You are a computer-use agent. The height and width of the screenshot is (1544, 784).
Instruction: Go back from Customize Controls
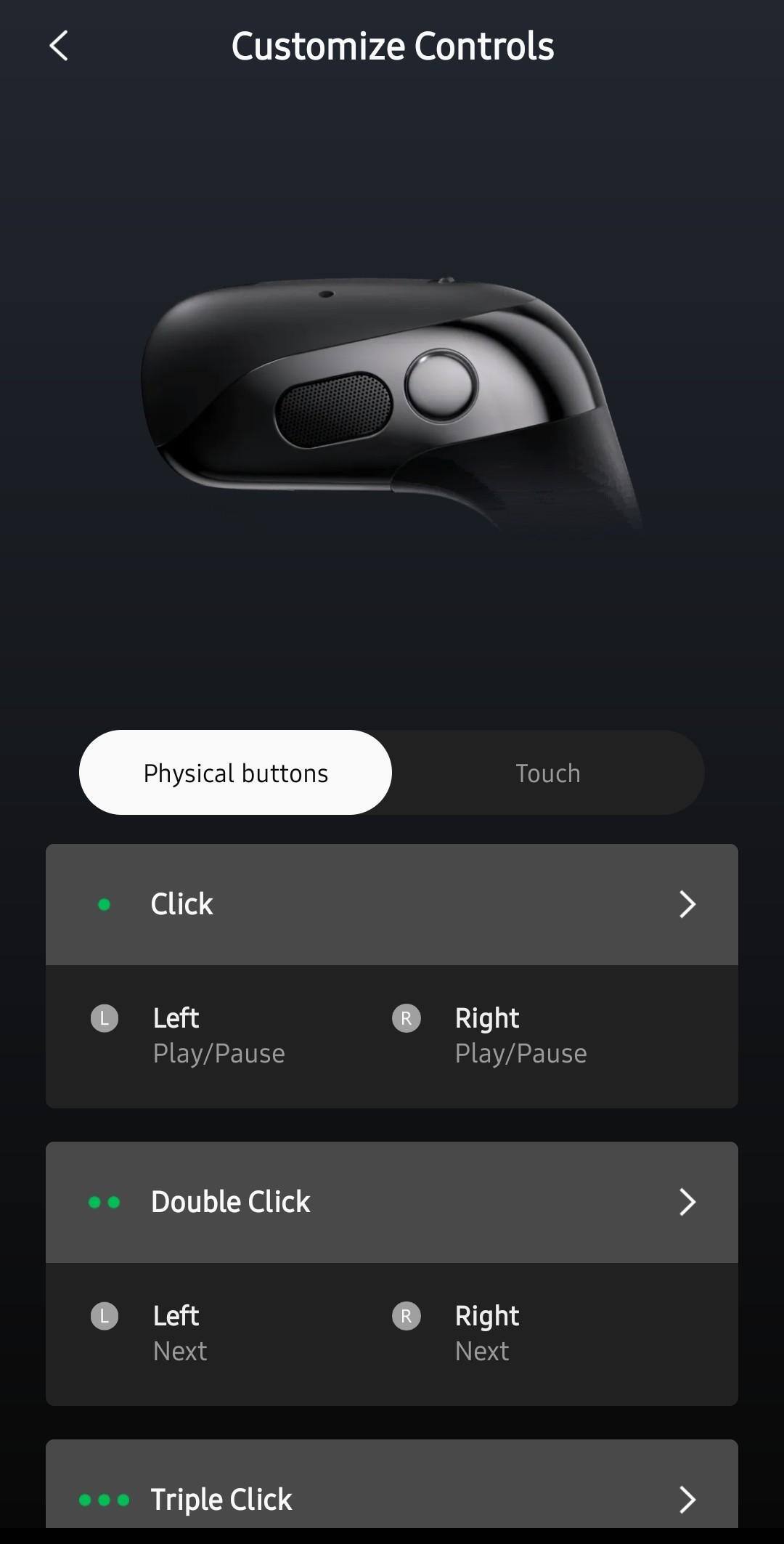(x=59, y=46)
